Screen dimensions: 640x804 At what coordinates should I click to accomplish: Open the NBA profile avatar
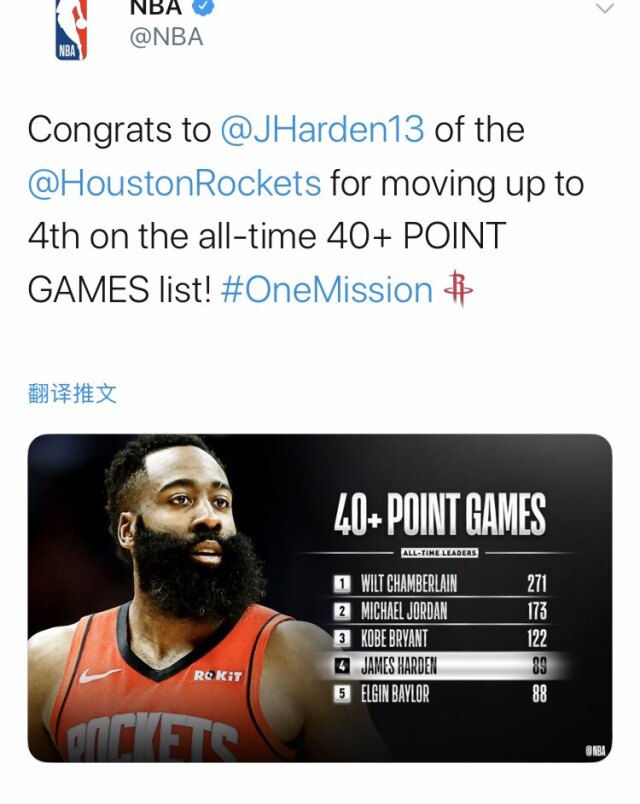pyautogui.click(x=71, y=28)
